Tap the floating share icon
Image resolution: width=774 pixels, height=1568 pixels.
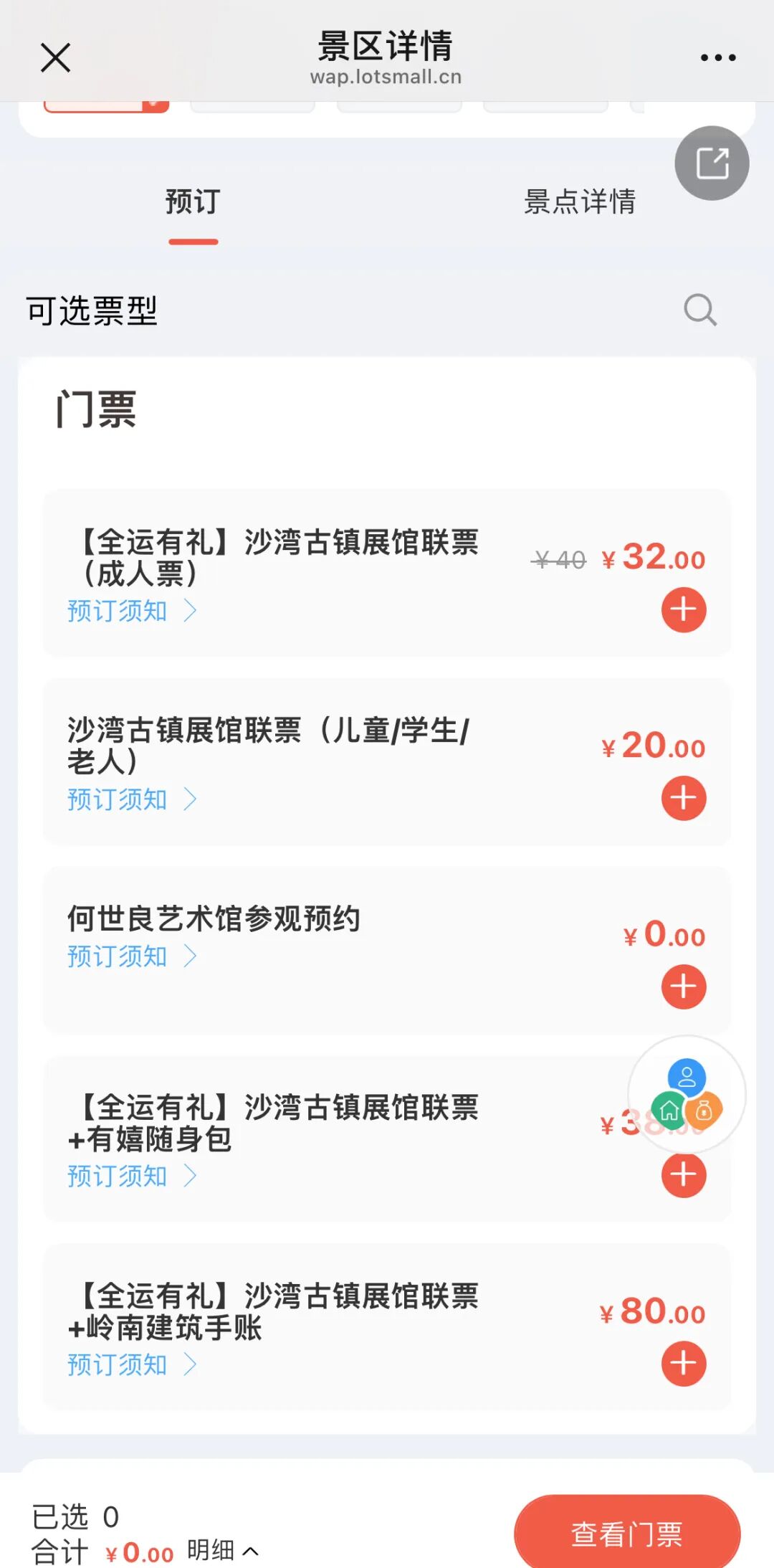[712, 163]
